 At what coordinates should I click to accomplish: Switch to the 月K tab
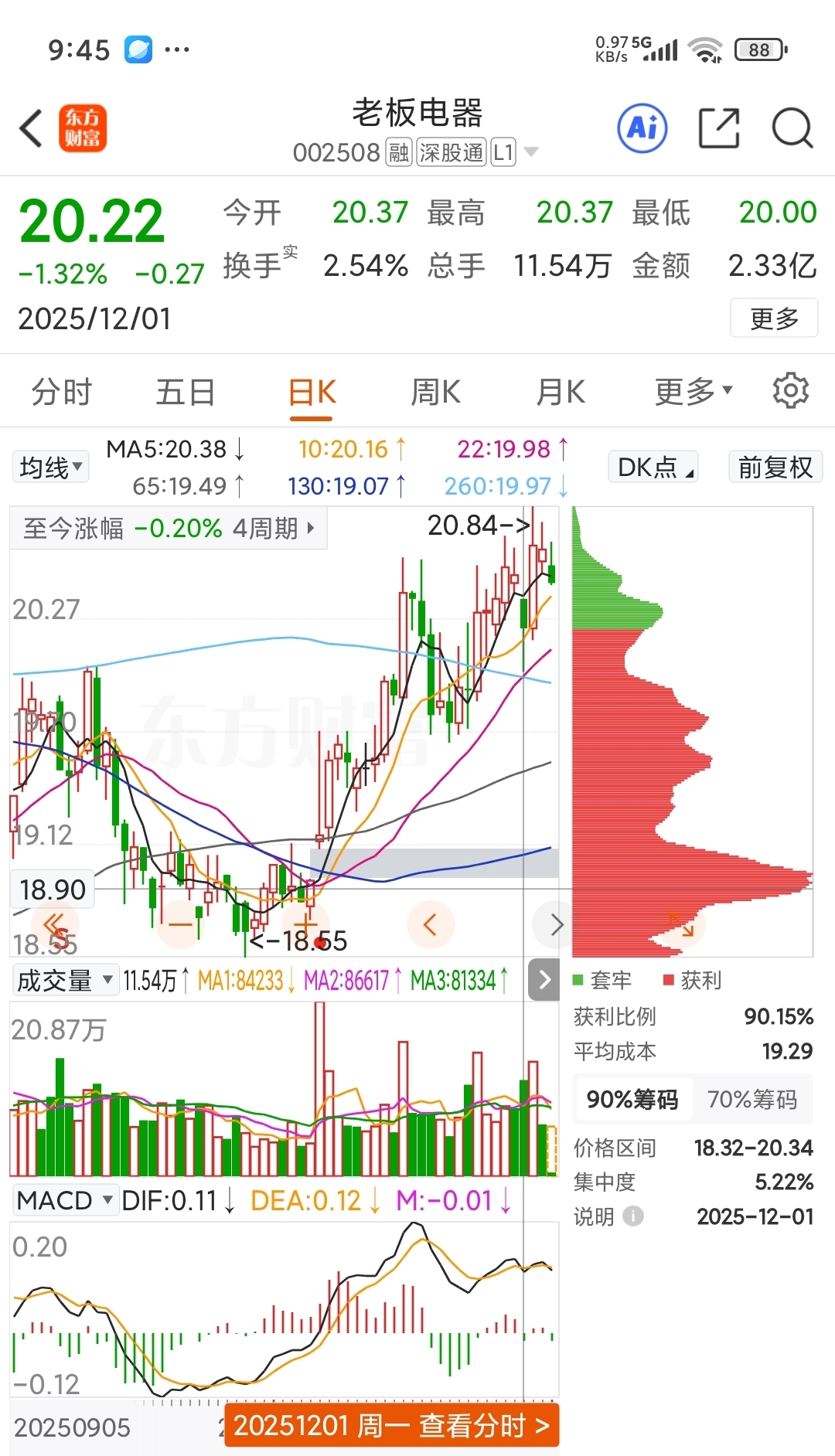[561, 392]
